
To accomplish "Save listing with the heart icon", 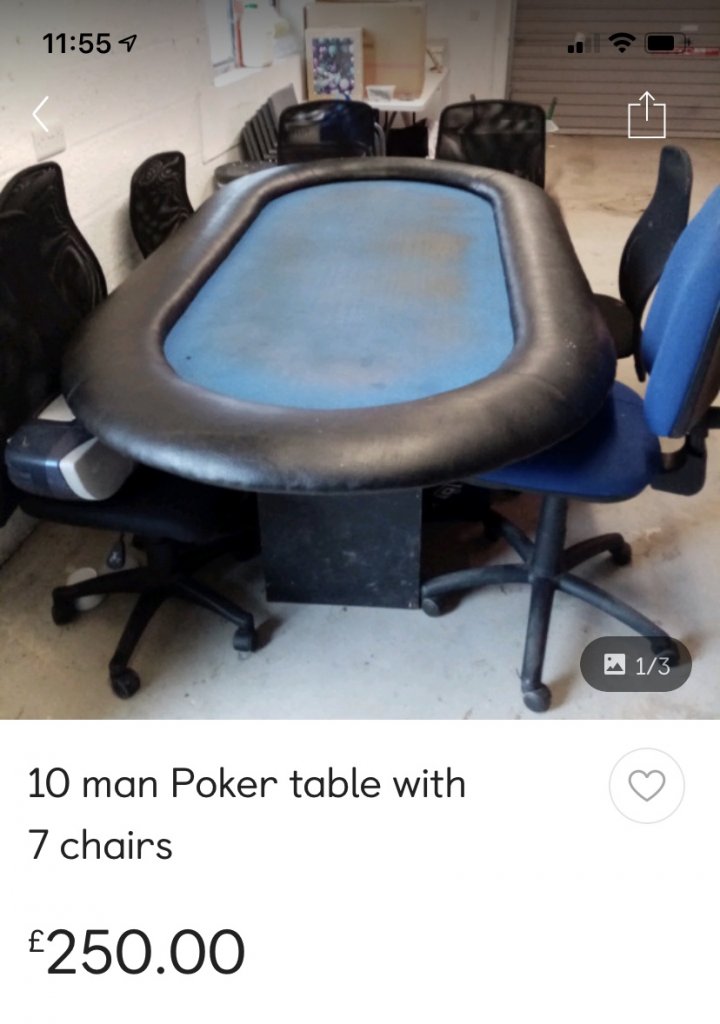I will click(647, 787).
